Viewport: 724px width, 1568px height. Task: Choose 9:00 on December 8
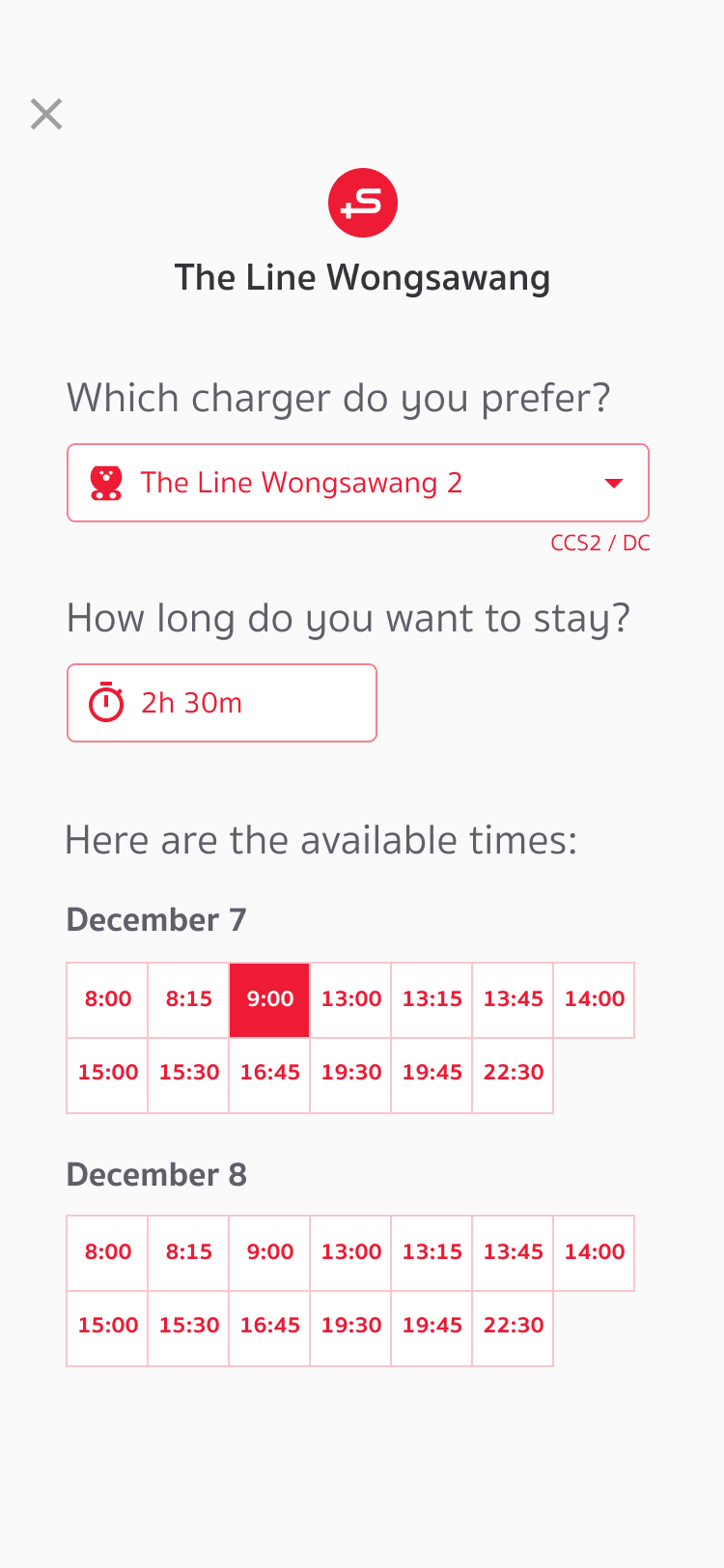click(269, 1252)
